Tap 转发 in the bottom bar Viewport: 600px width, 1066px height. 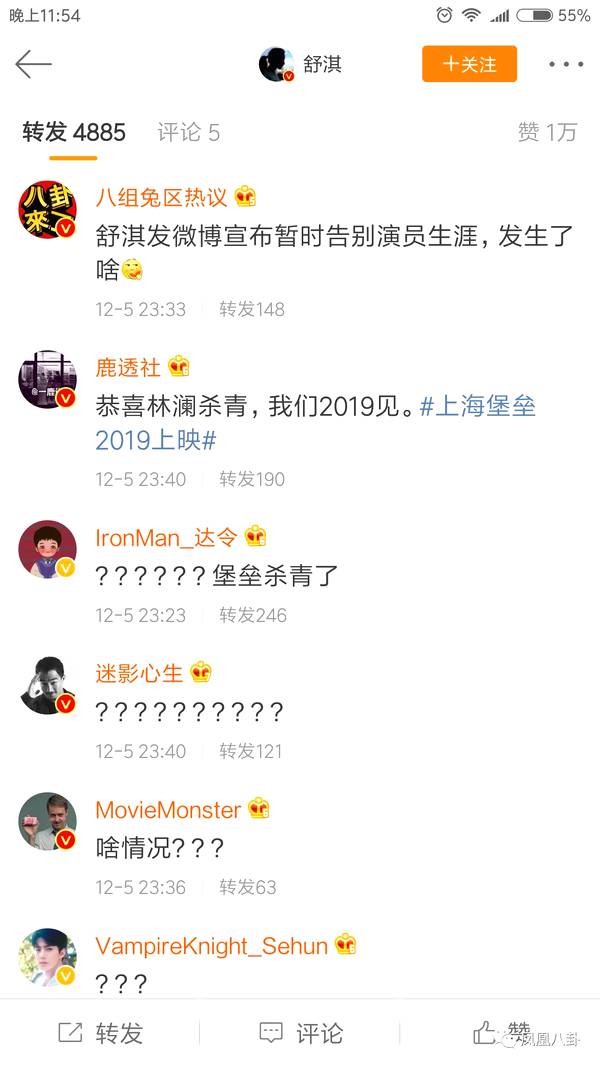click(x=100, y=1033)
